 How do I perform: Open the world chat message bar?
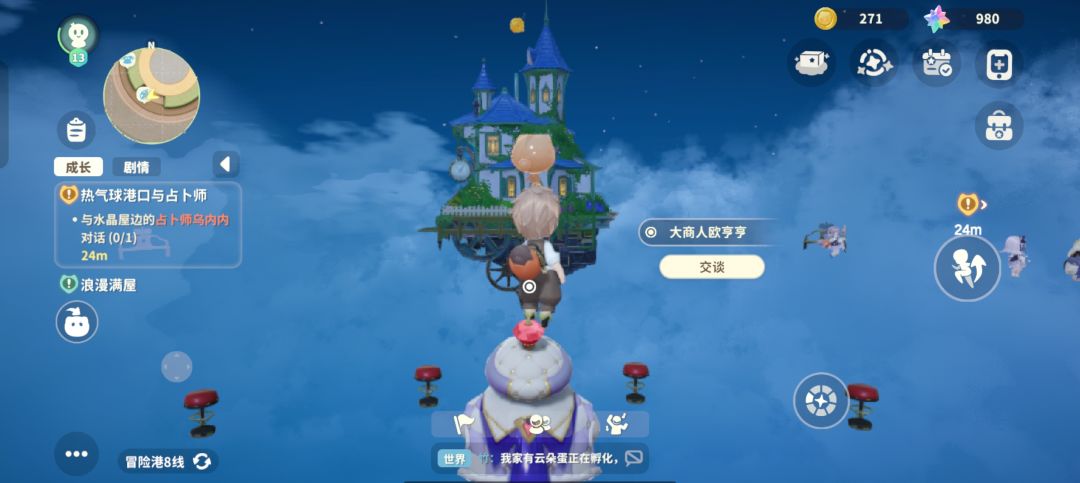tap(540, 458)
